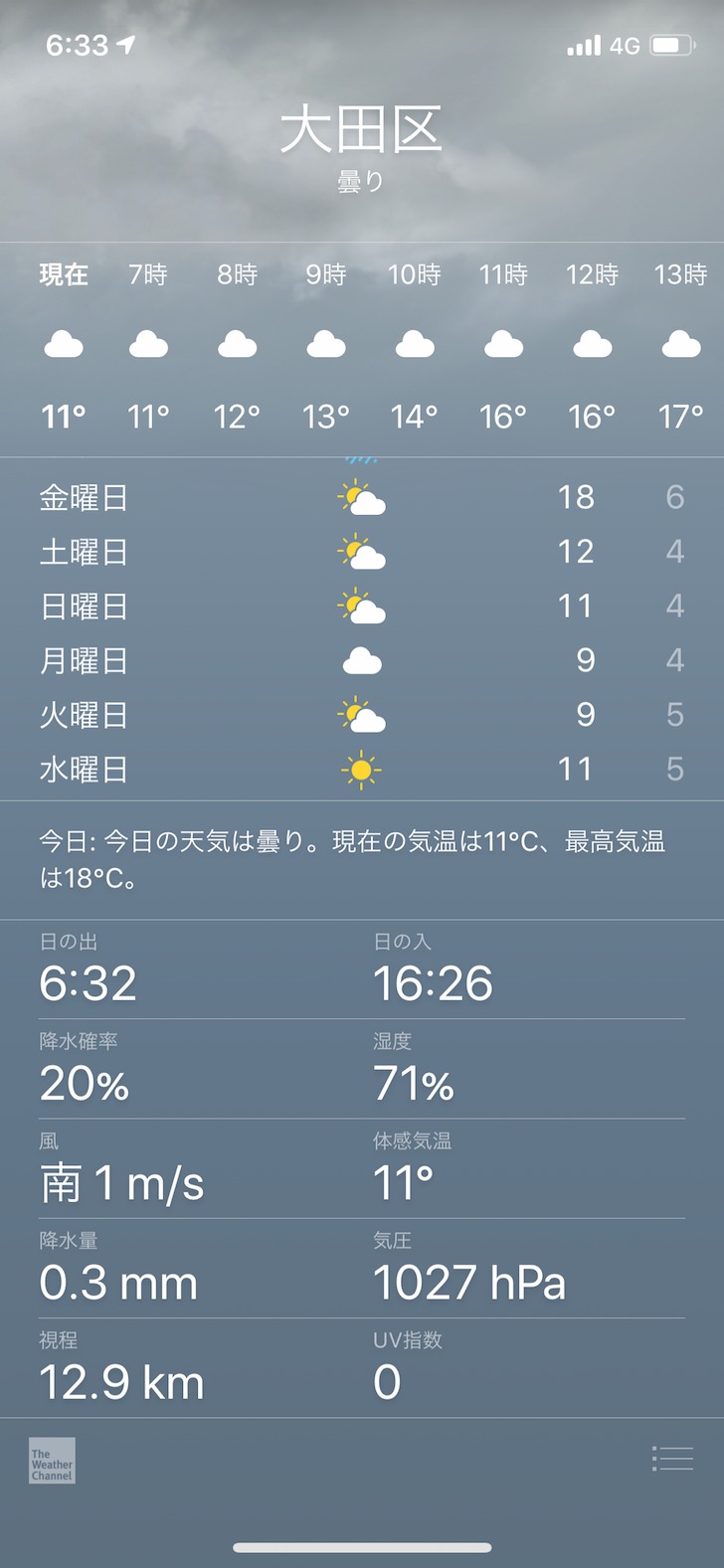Open the city list menu

tap(672, 1459)
